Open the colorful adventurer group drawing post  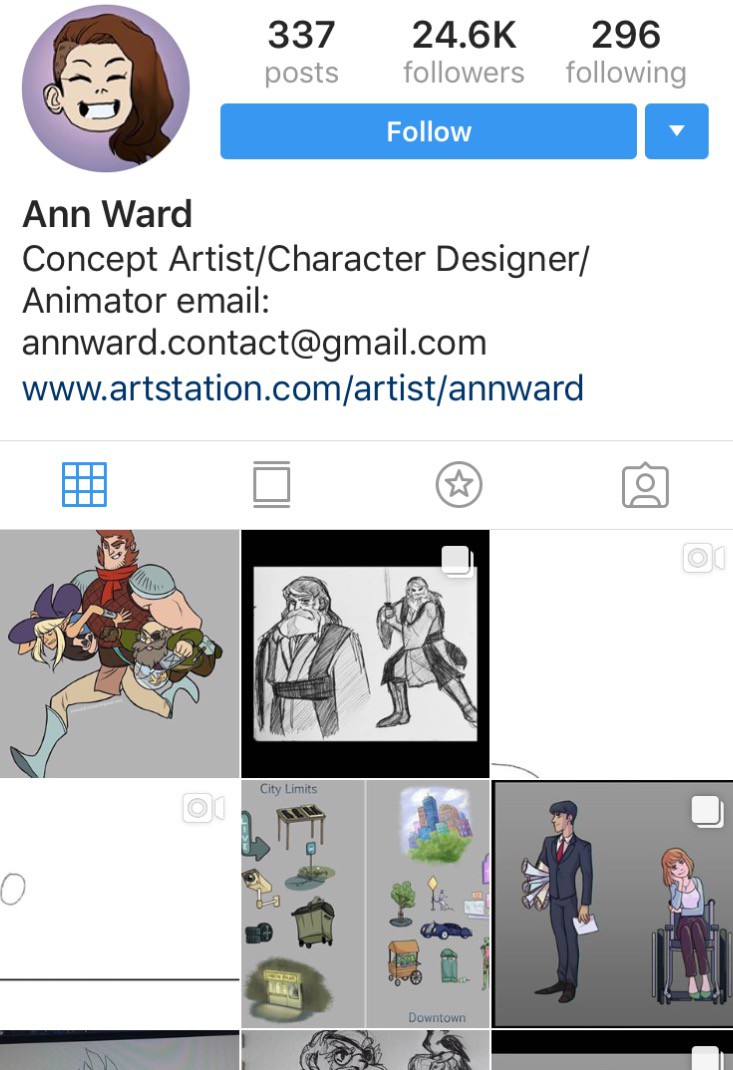pos(119,653)
